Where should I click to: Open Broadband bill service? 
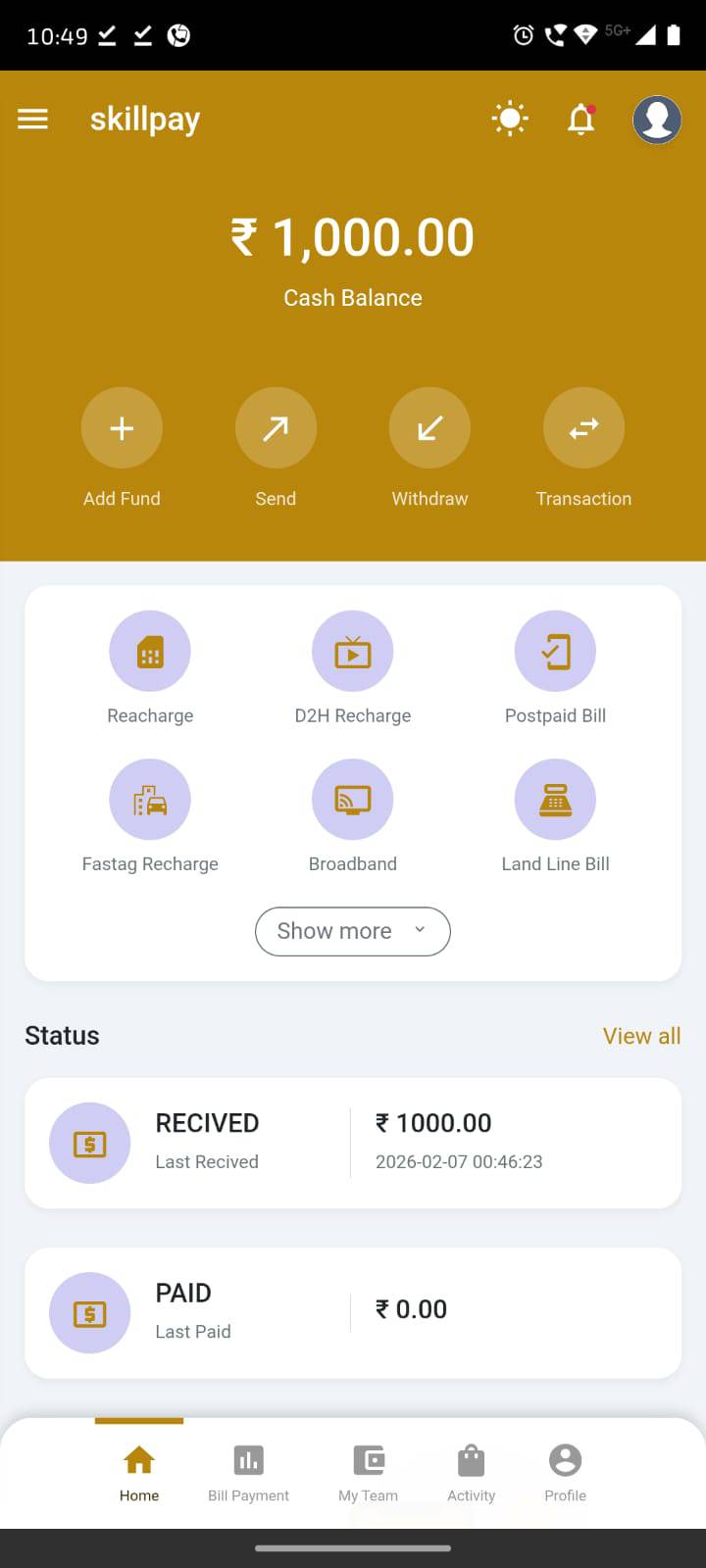coord(353,801)
